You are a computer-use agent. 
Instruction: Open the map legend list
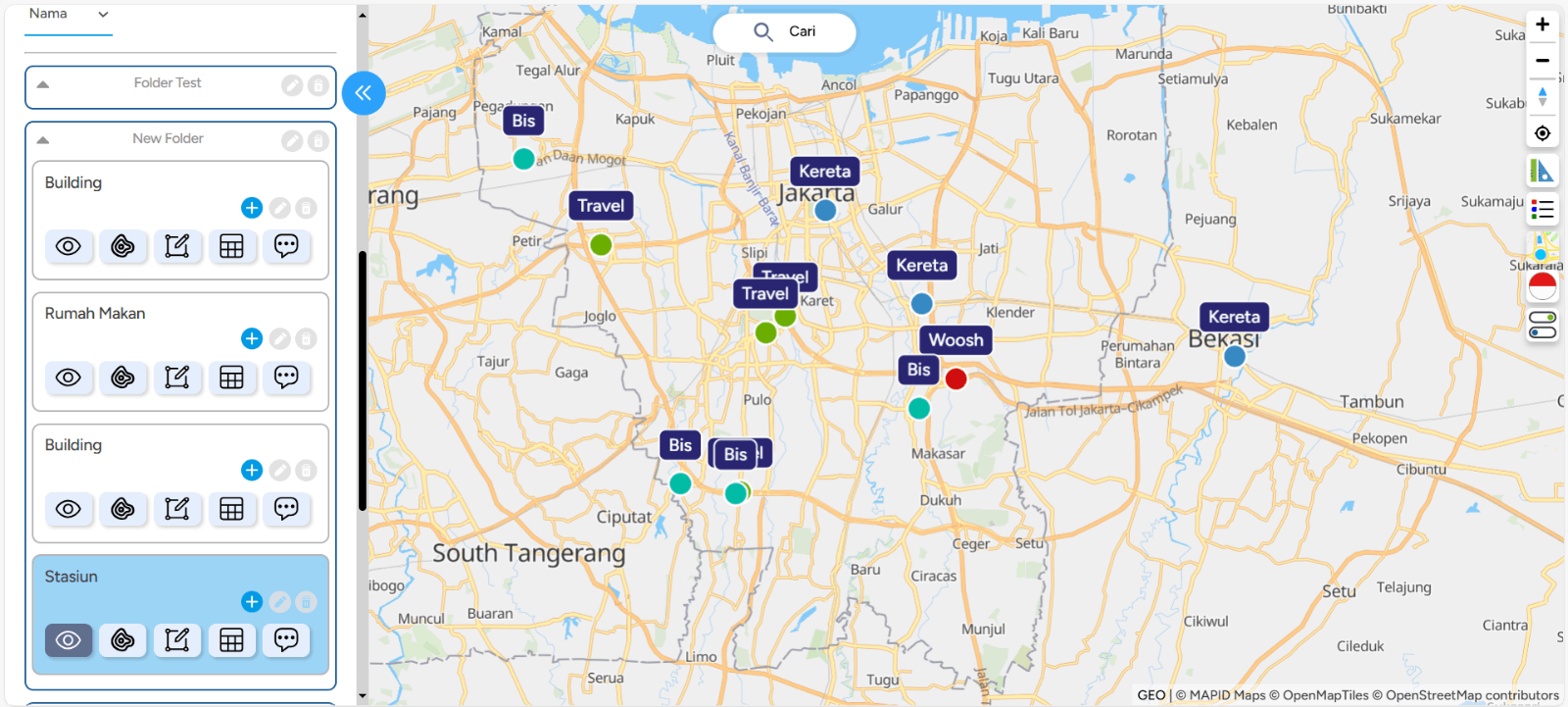1543,209
